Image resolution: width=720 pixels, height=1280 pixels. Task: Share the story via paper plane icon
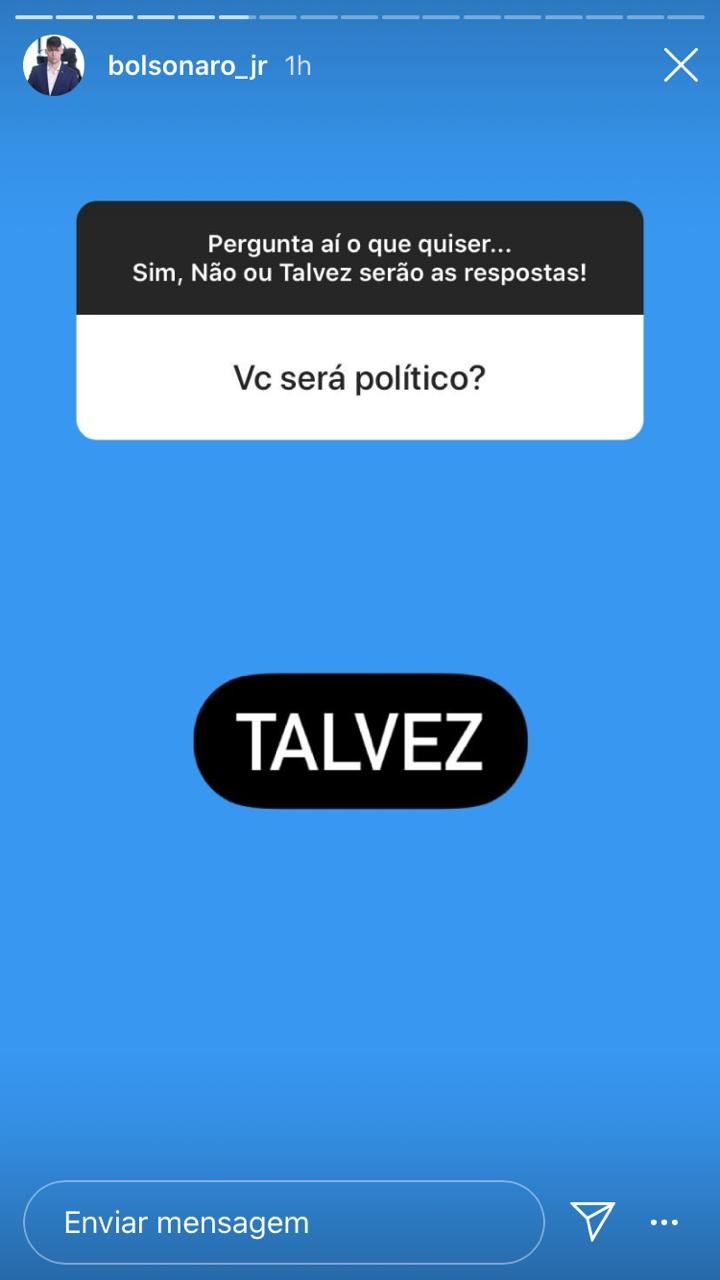592,1222
